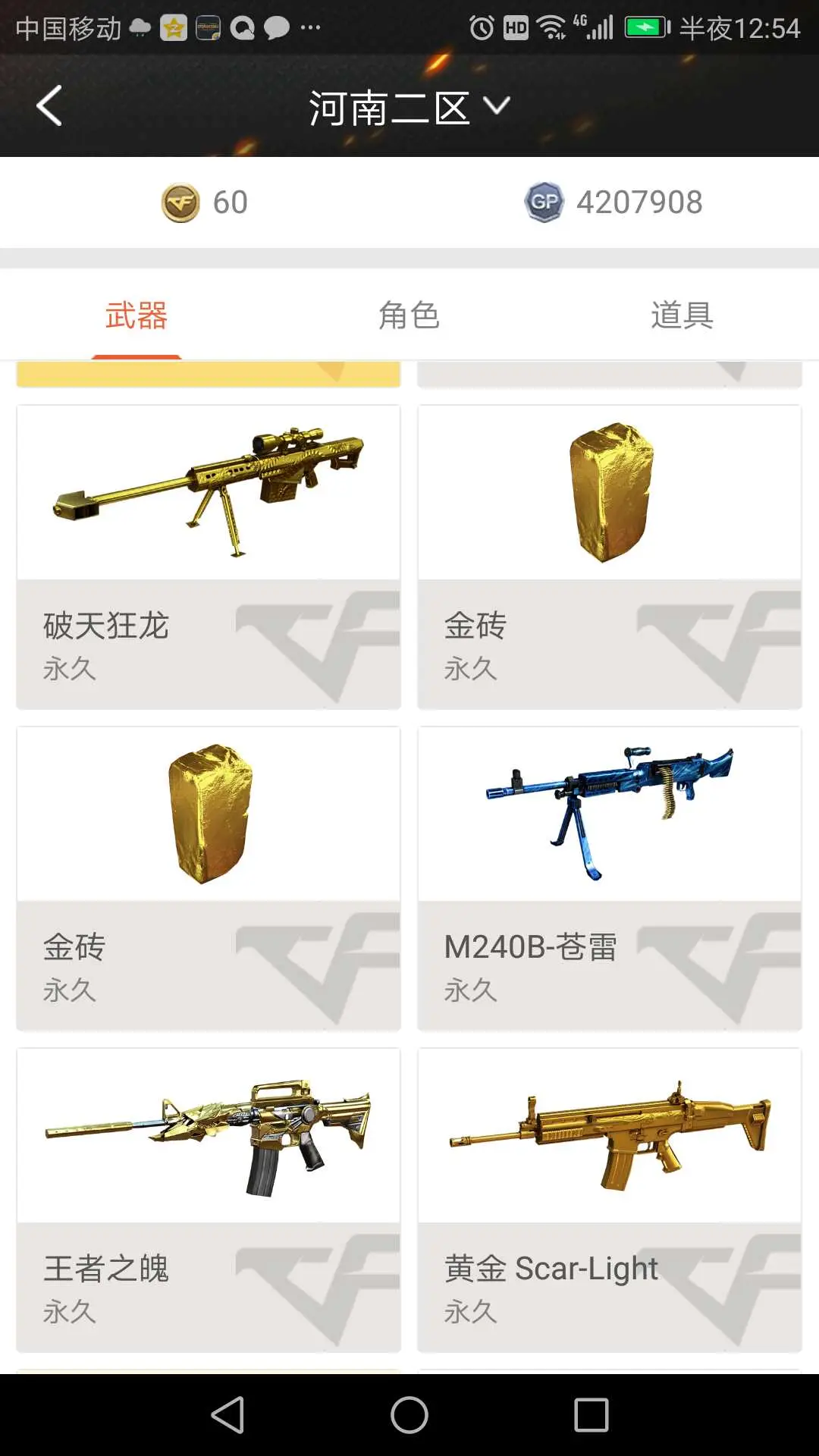
Task: Open recent apps from navigation bar
Action: pyautogui.click(x=591, y=1415)
